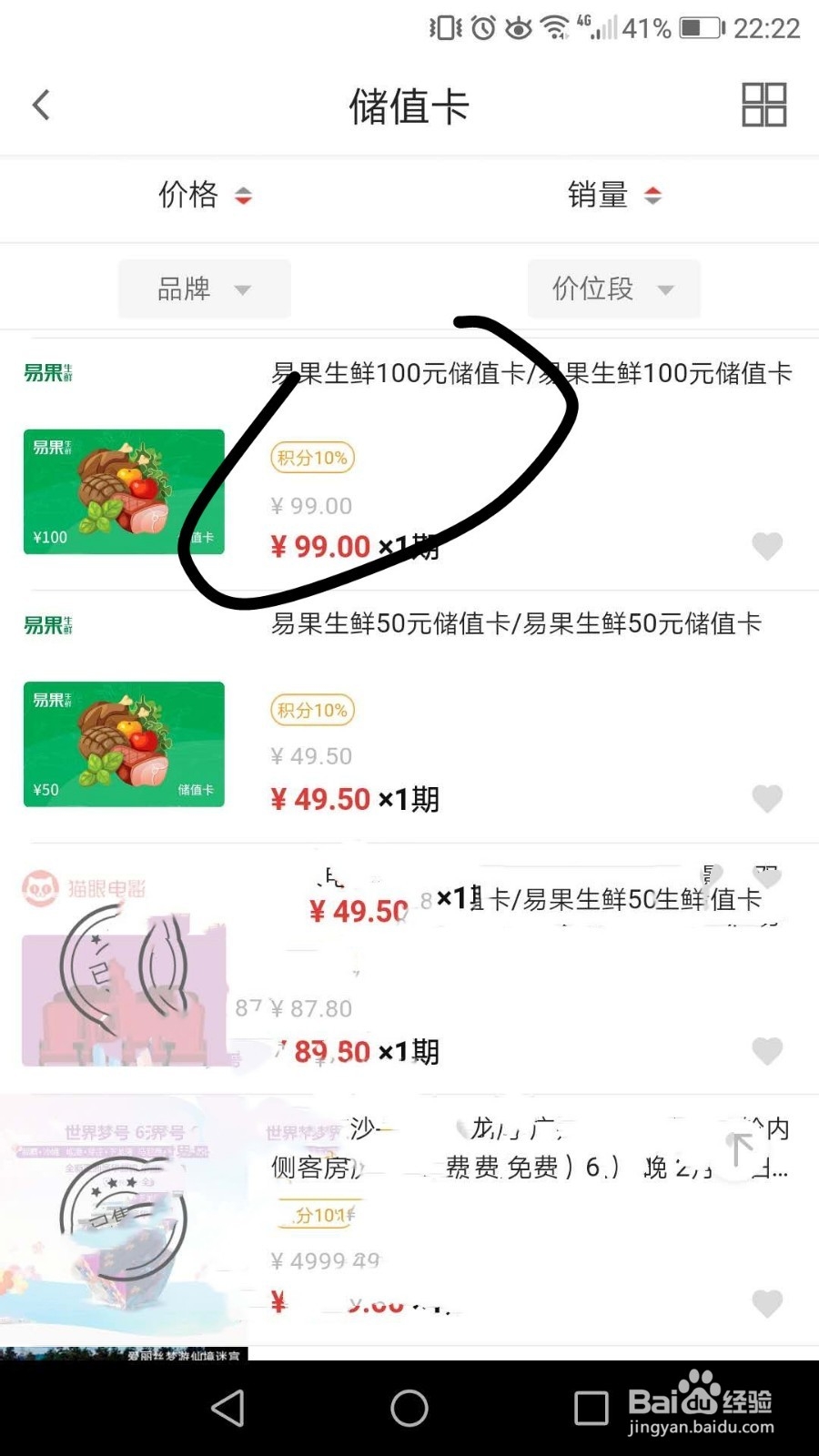
Task: Expand the 价位段 price range dropdown
Action: click(x=614, y=288)
